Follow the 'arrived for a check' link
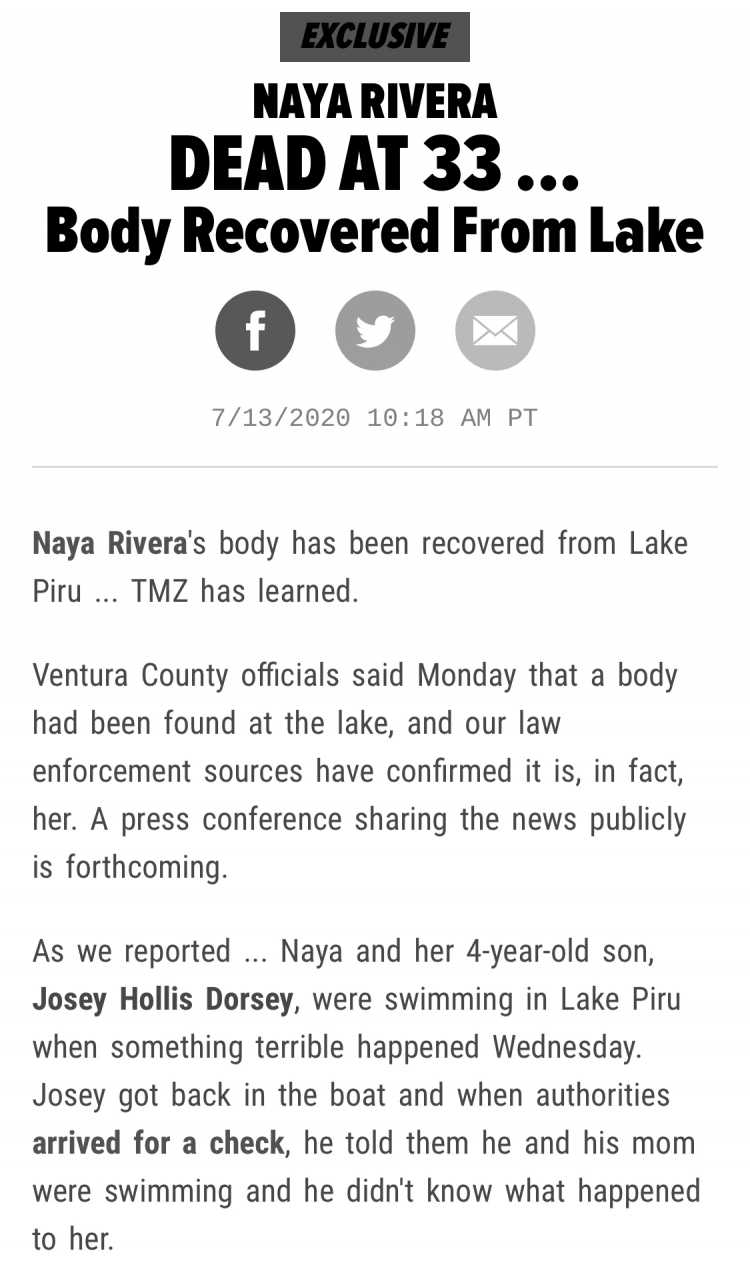Screen dimensions: 750x1277 [x=159, y=1143]
